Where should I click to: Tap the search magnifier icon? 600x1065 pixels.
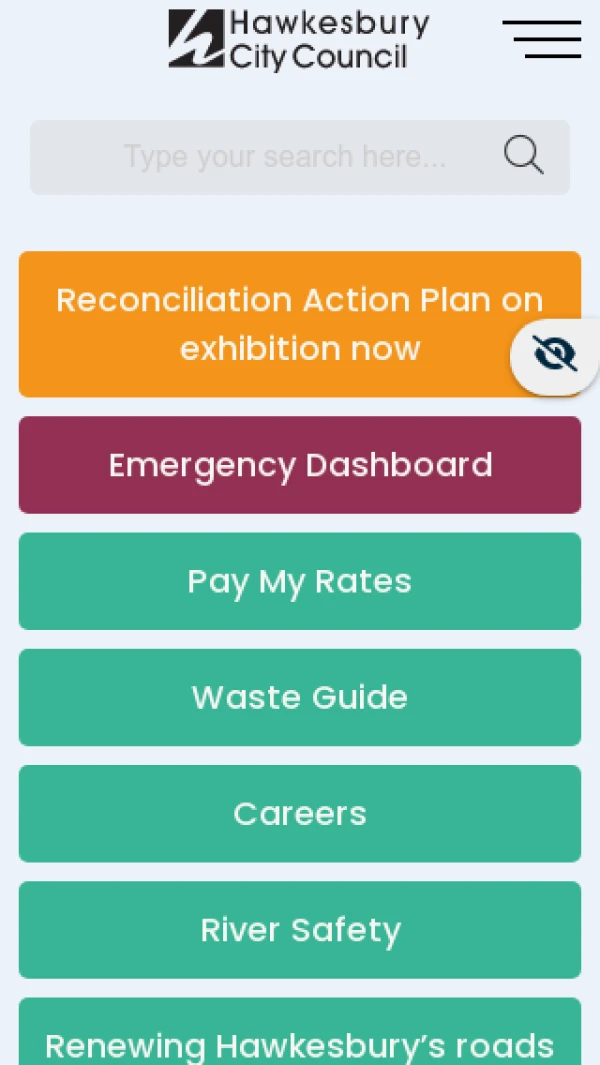click(523, 156)
